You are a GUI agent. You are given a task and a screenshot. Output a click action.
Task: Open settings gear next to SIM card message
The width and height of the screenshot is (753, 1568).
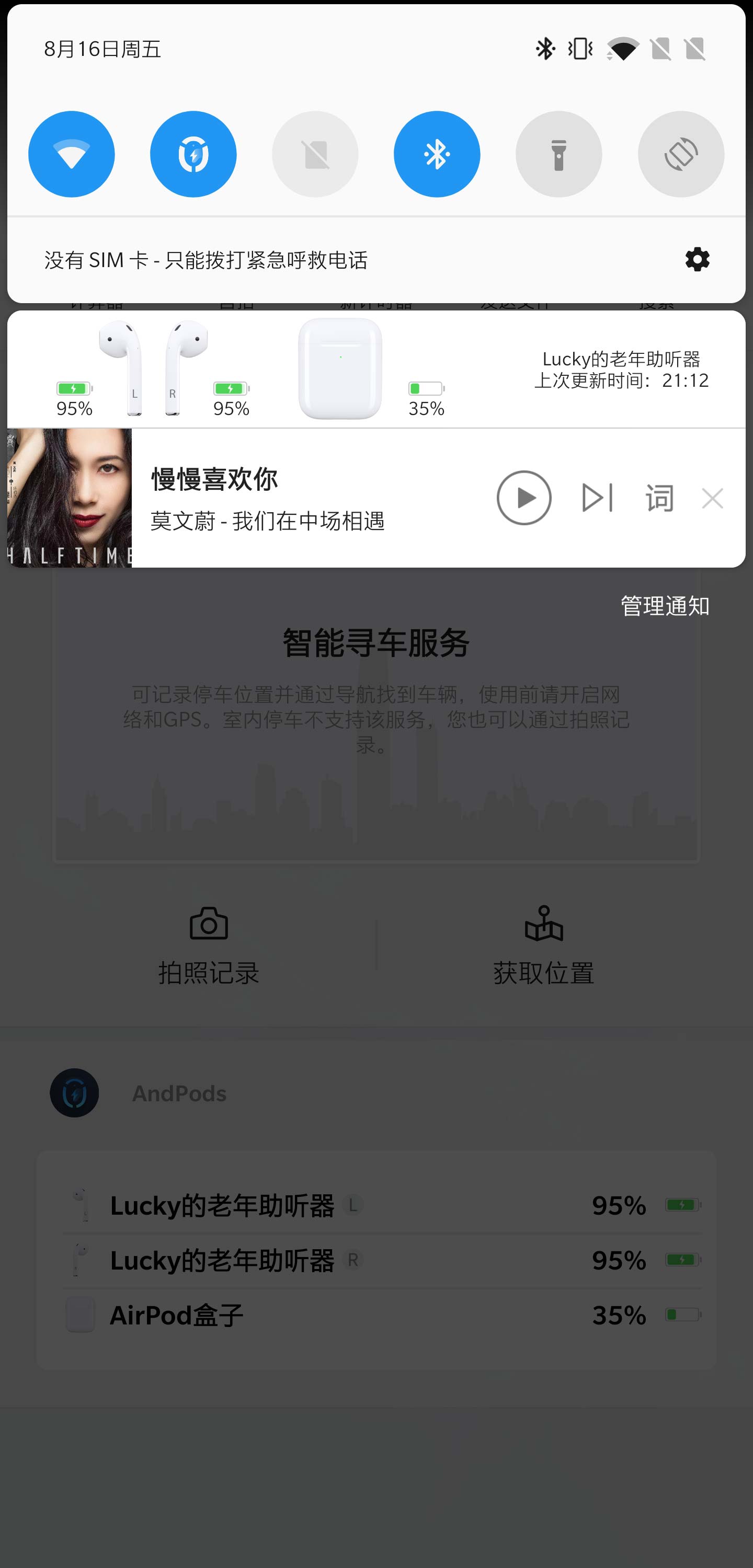(x=697, y=260)
